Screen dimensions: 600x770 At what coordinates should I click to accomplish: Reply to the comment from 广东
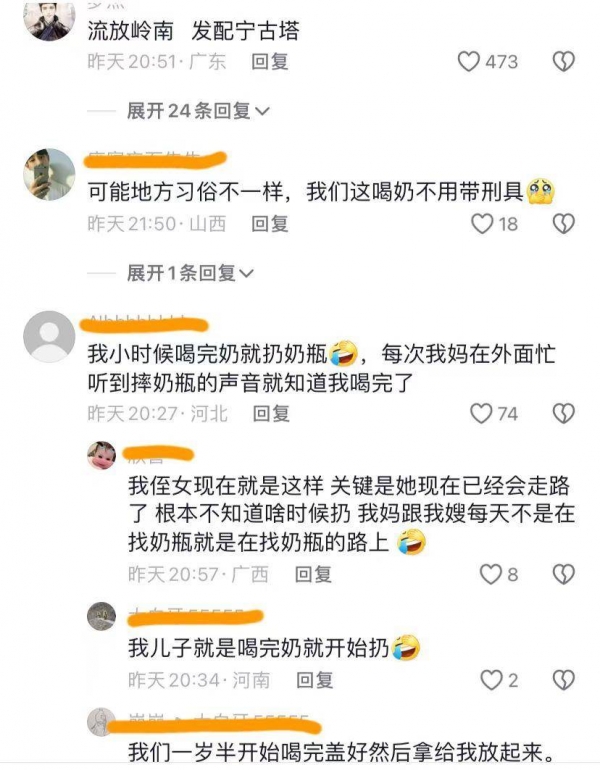[x=270, y=62]
